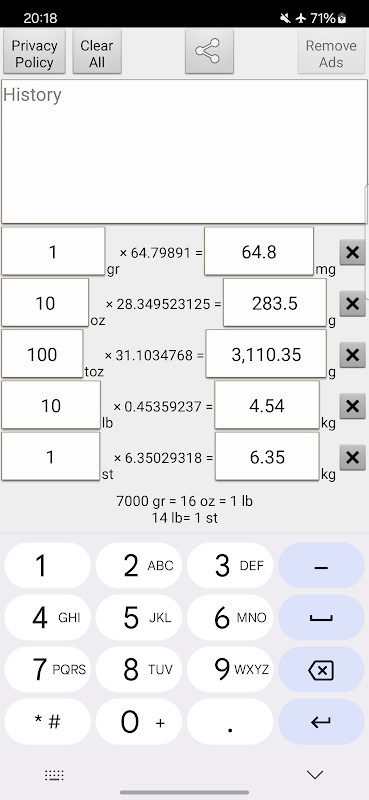The image size is (369, 800).
Task: Tap the Clear All button
Action: 97,53
